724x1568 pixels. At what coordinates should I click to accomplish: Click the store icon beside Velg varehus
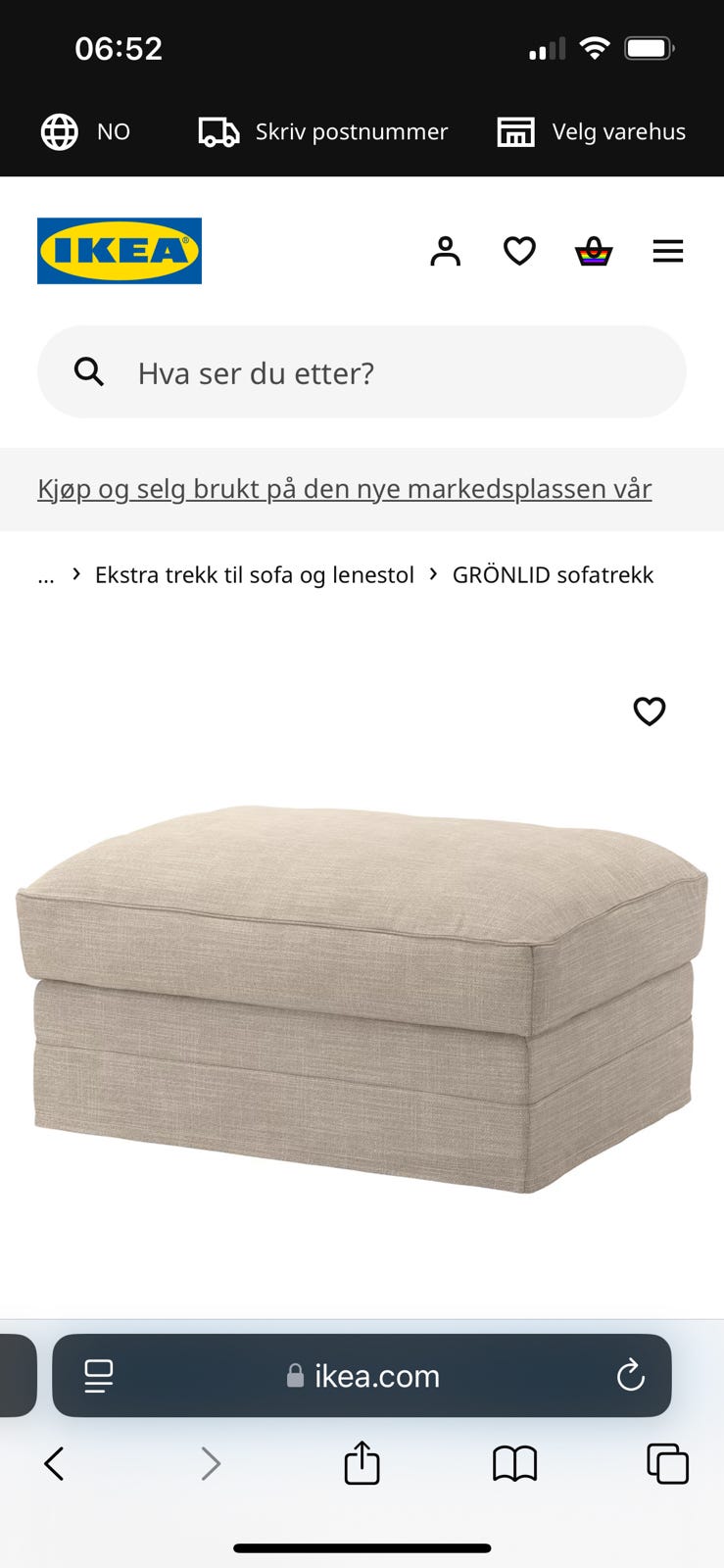[516, 131]
